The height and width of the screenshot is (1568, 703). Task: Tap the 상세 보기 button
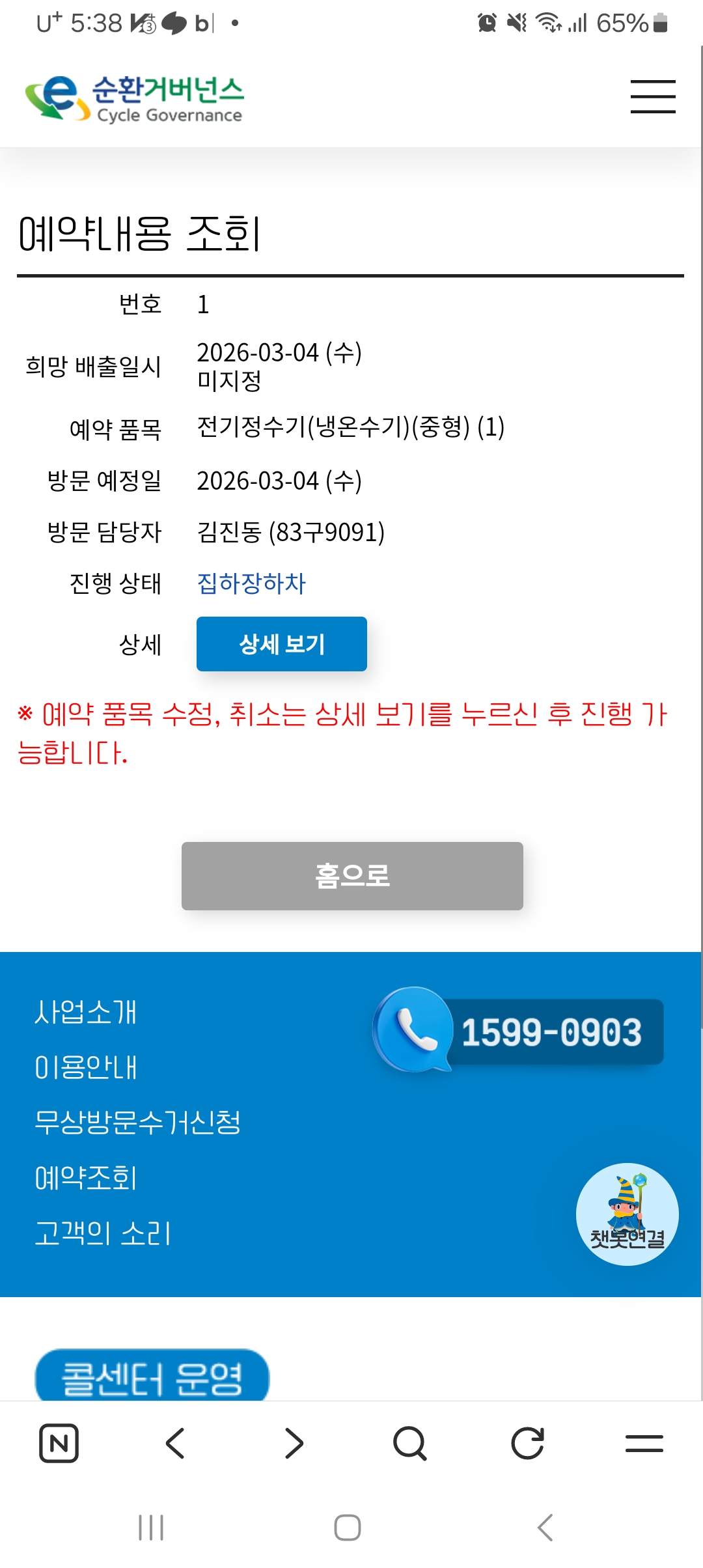coord(281,644)
